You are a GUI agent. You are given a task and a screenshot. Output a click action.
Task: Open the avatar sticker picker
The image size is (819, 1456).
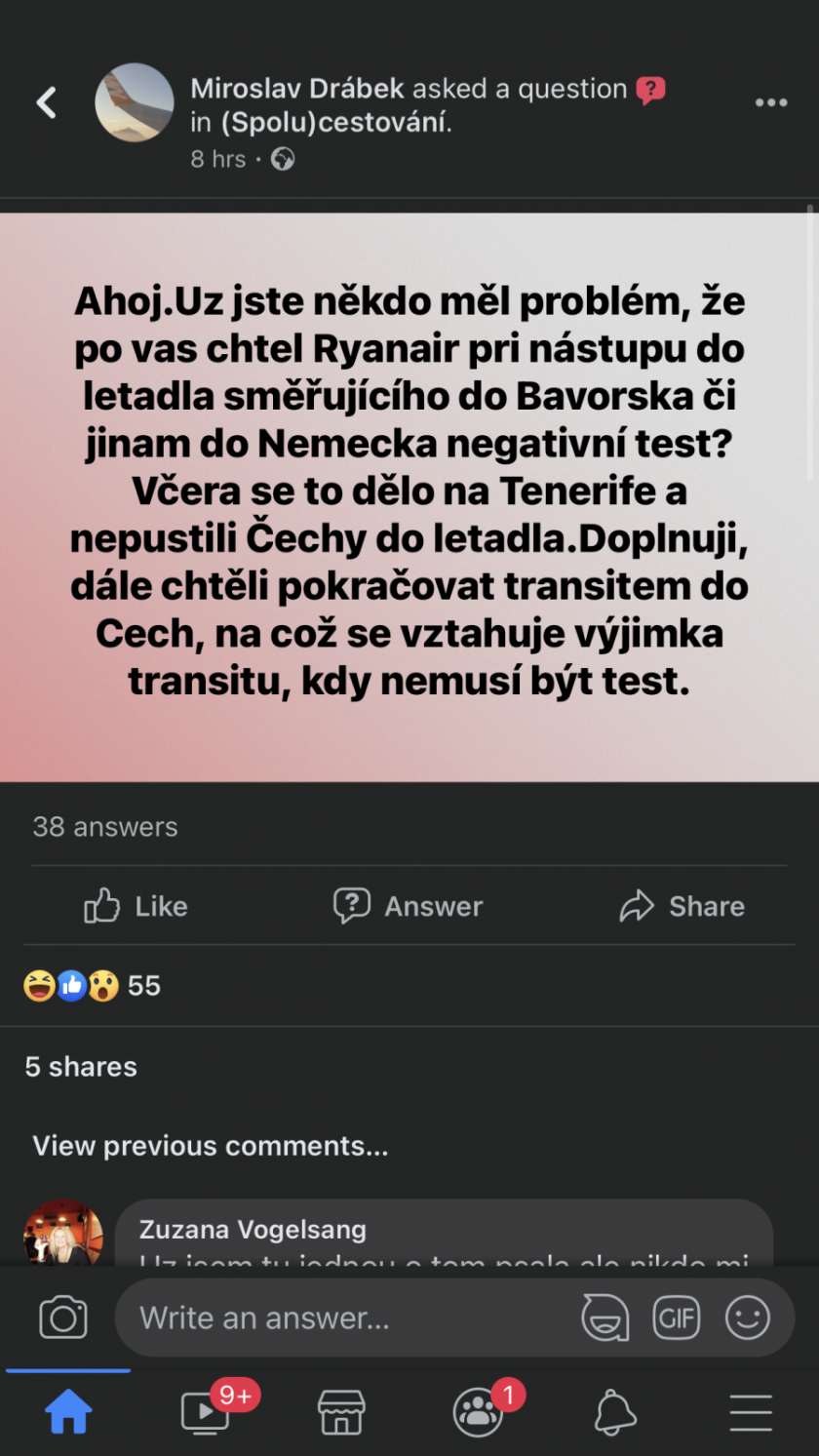click(x=604, y=1318)
